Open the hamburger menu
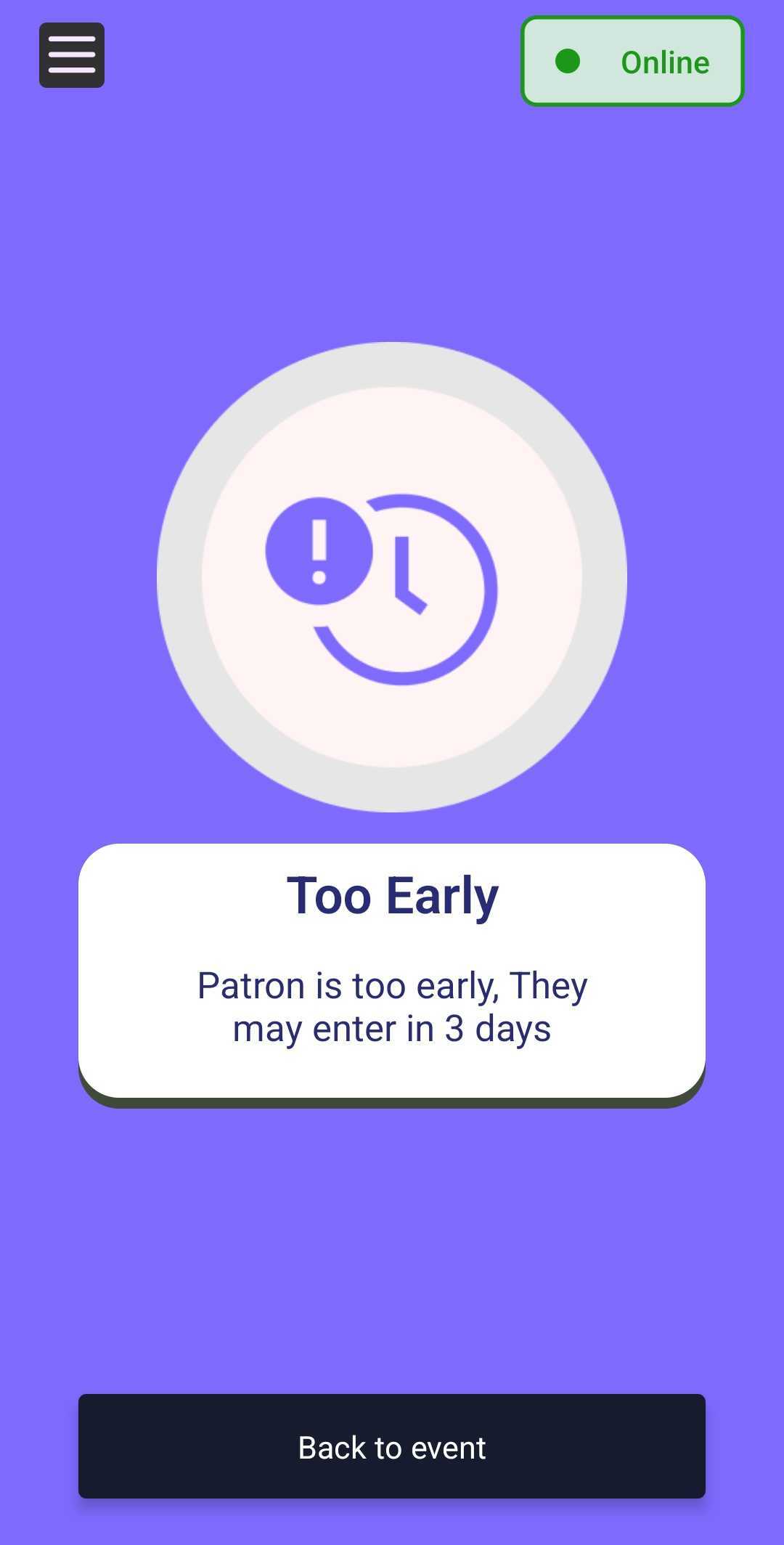This screenshot has width=784, height=1545. pos(71,55)
